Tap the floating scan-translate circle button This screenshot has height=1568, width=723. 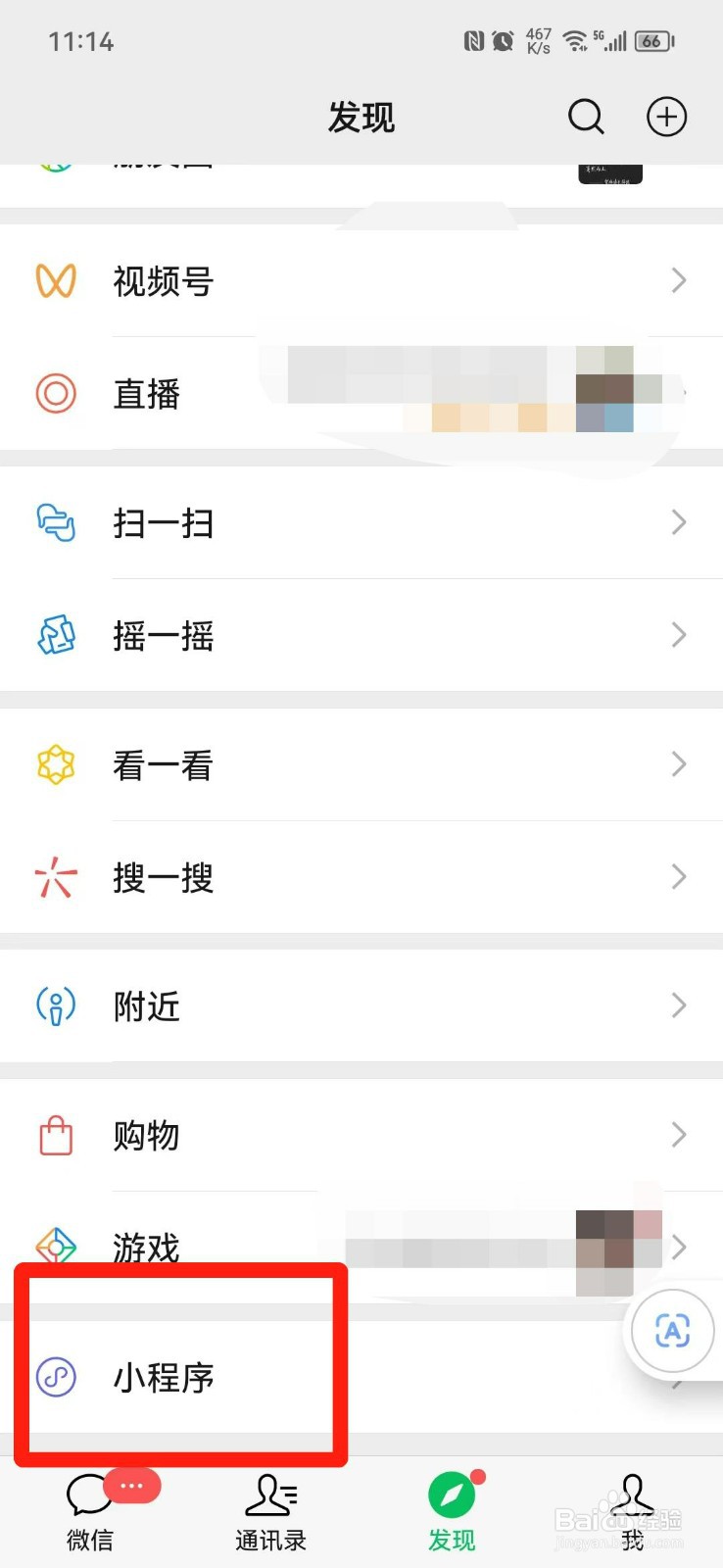672,1331
